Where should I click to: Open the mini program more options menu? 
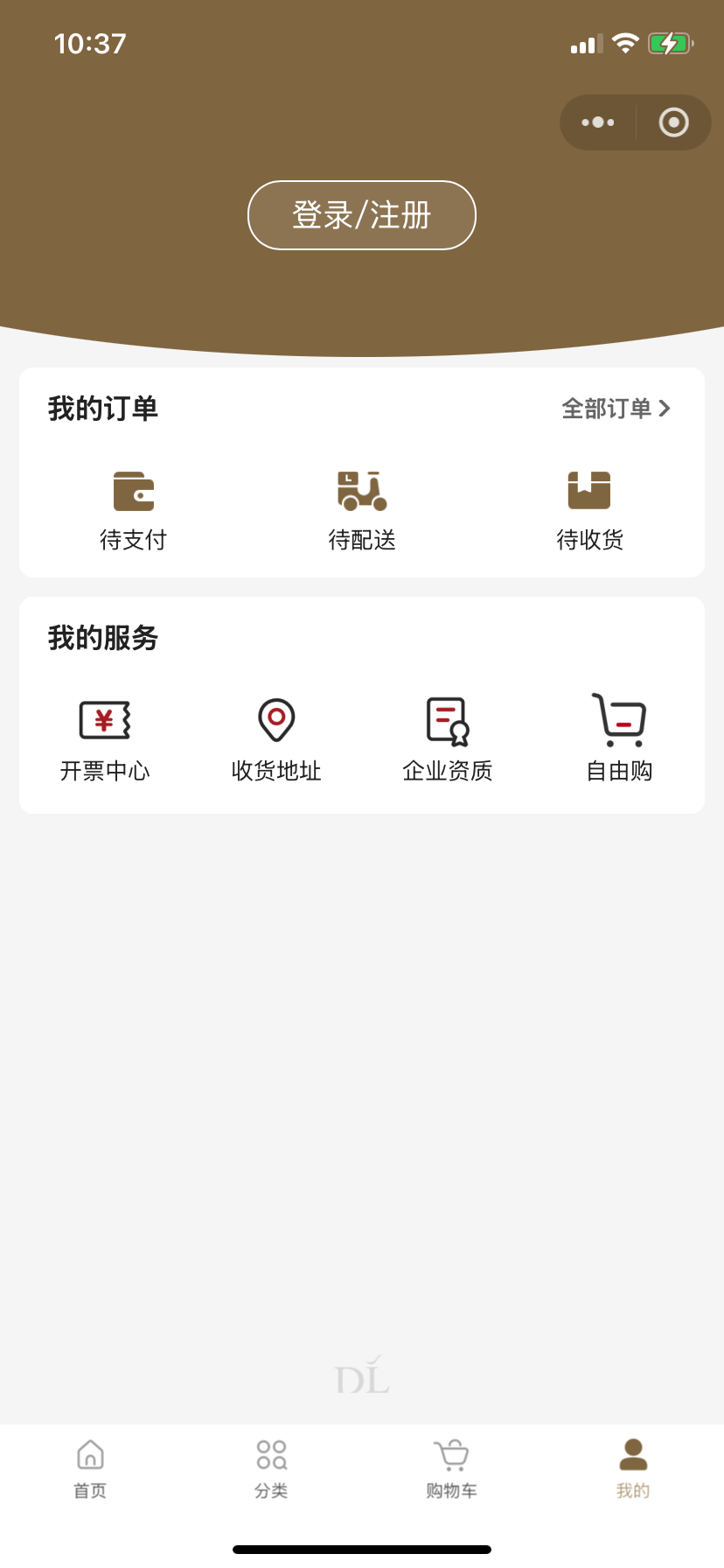(598, 122)
